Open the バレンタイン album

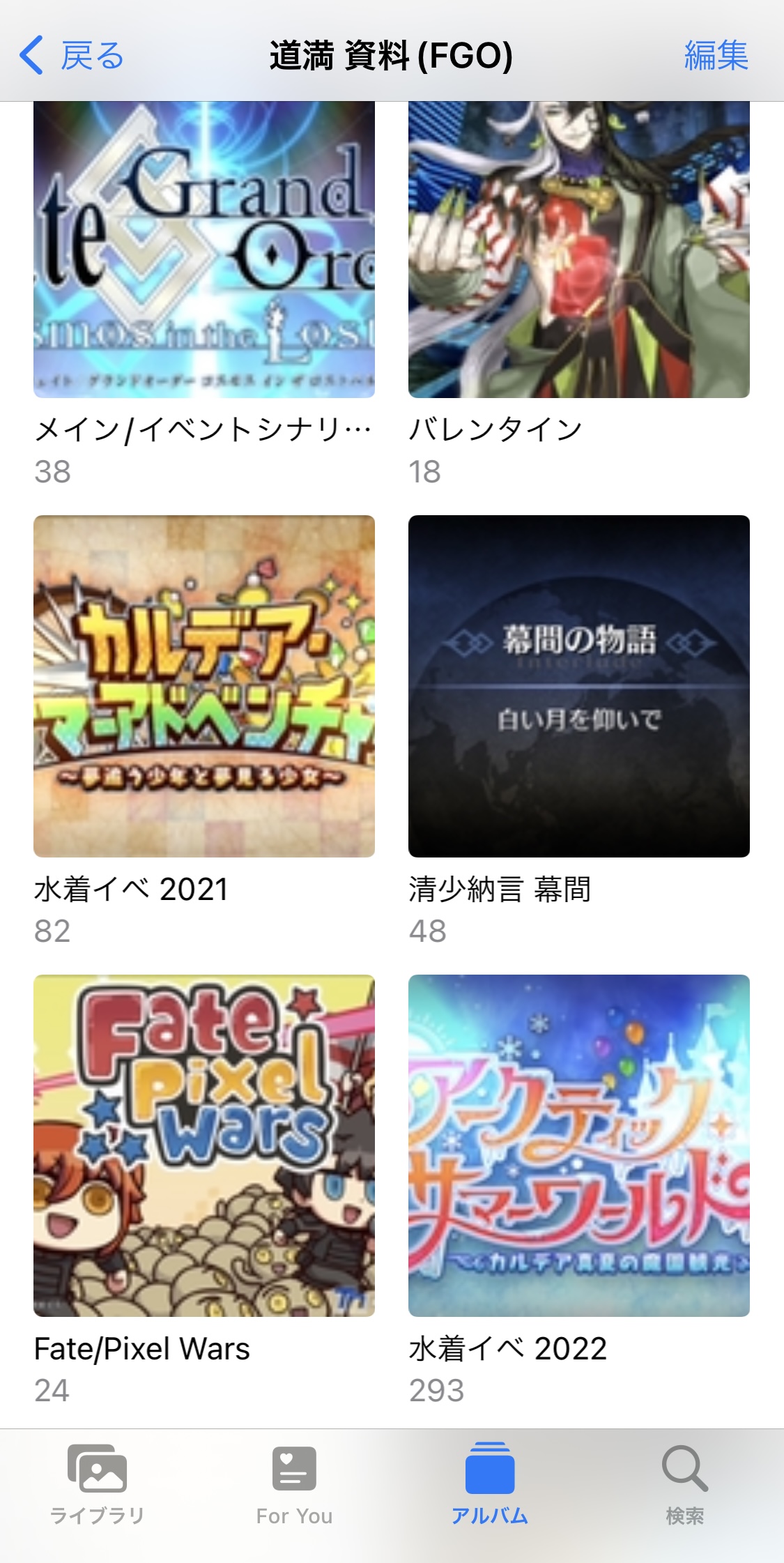pos(578,251)
